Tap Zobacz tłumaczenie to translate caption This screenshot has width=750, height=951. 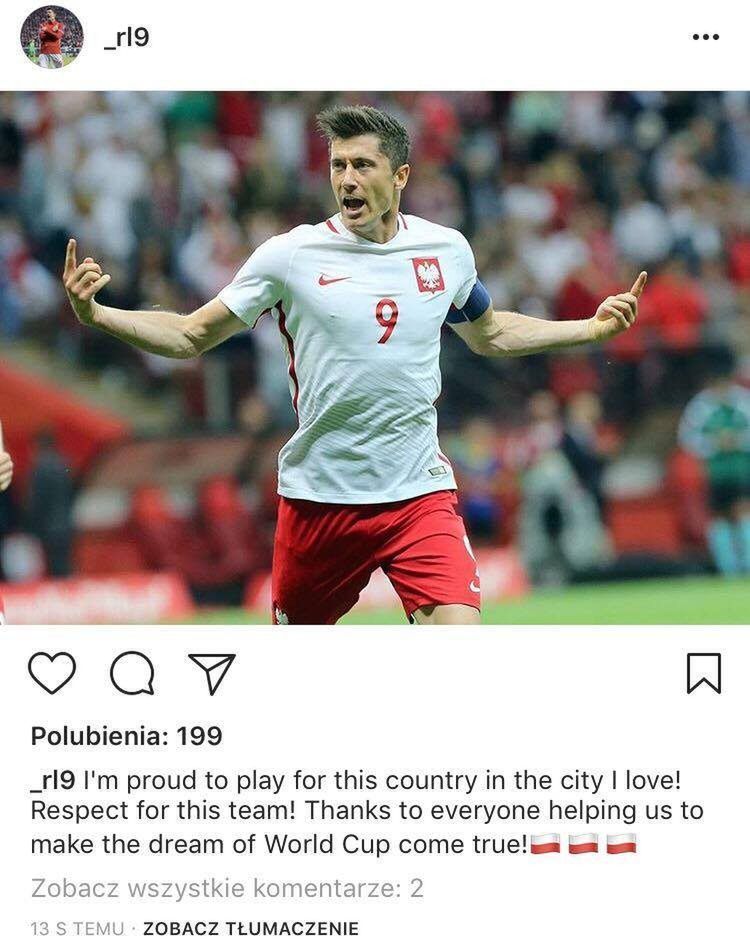click(250, 929)
